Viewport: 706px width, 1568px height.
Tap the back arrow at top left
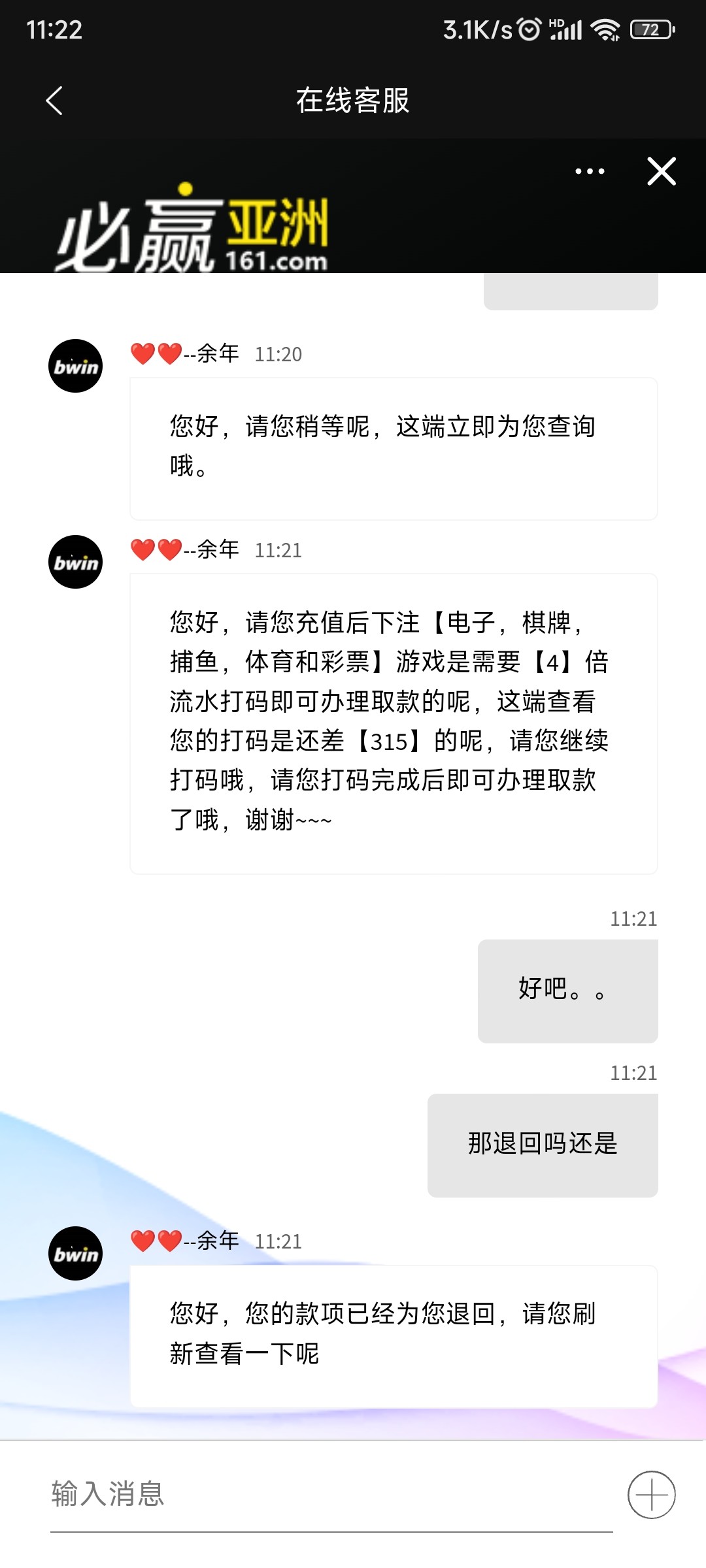56,101
